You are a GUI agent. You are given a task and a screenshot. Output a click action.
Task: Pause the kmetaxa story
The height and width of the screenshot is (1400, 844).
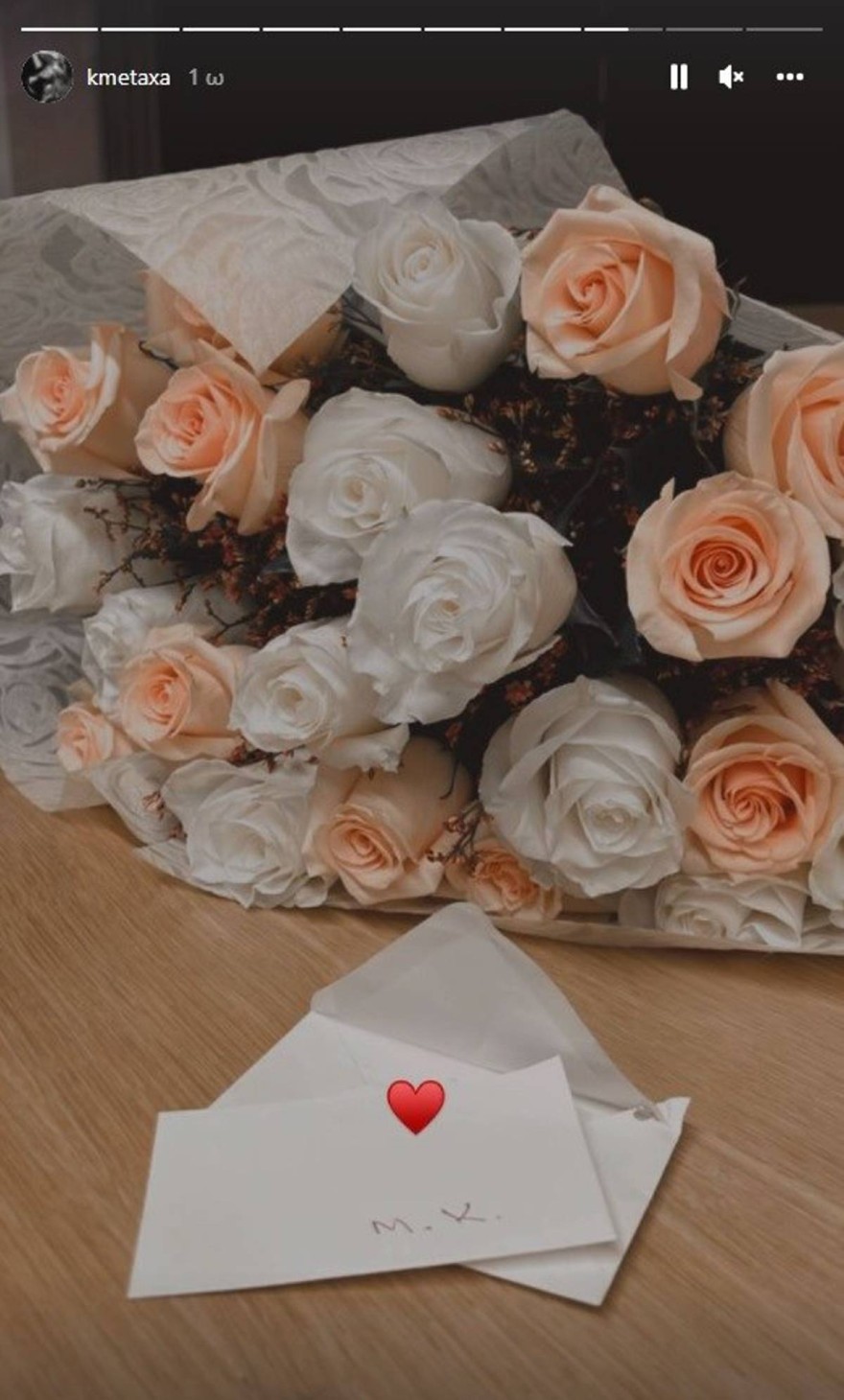tap(678, 77)
